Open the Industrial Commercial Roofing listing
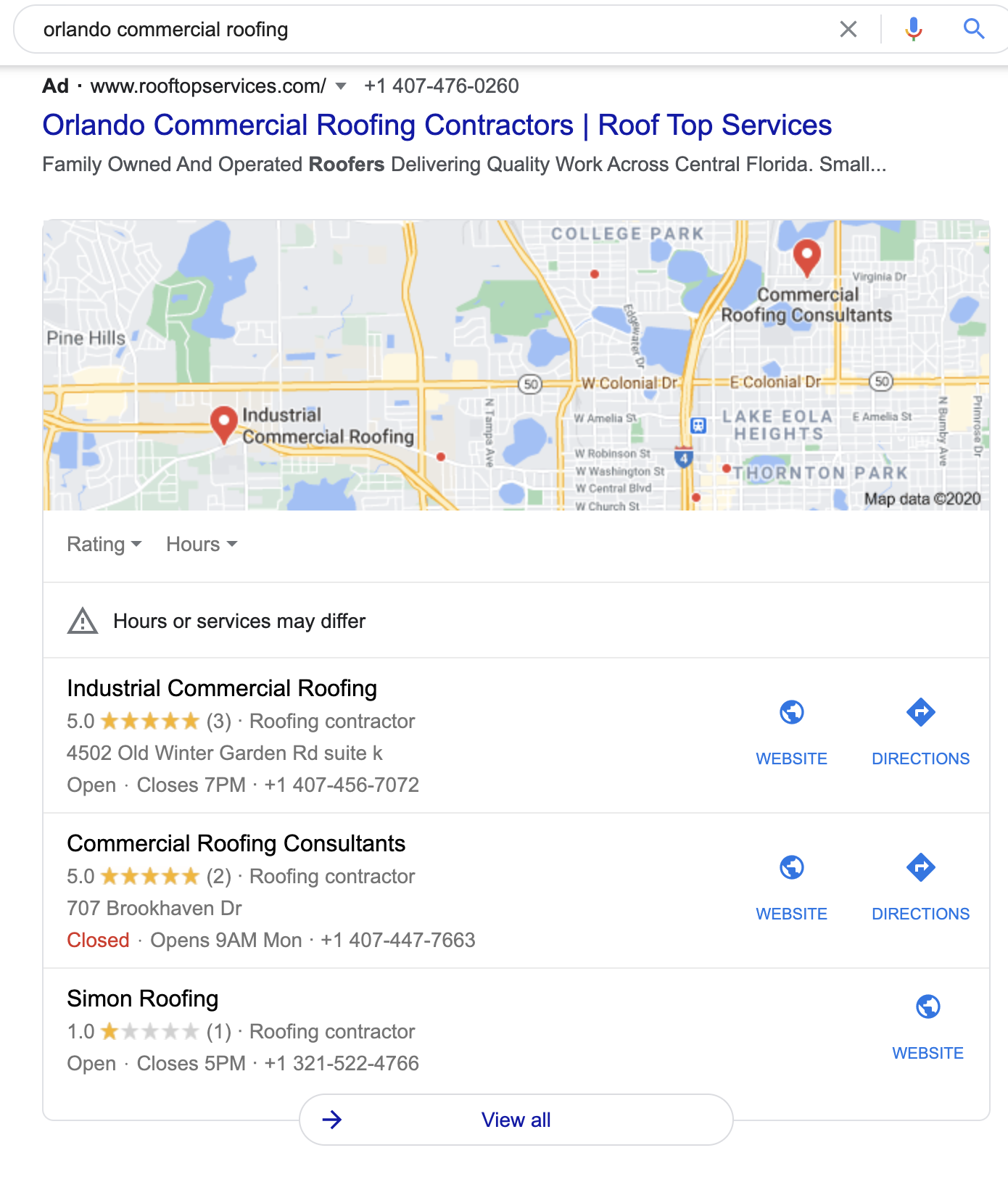 pyautogui.click(x=222, y=688)
